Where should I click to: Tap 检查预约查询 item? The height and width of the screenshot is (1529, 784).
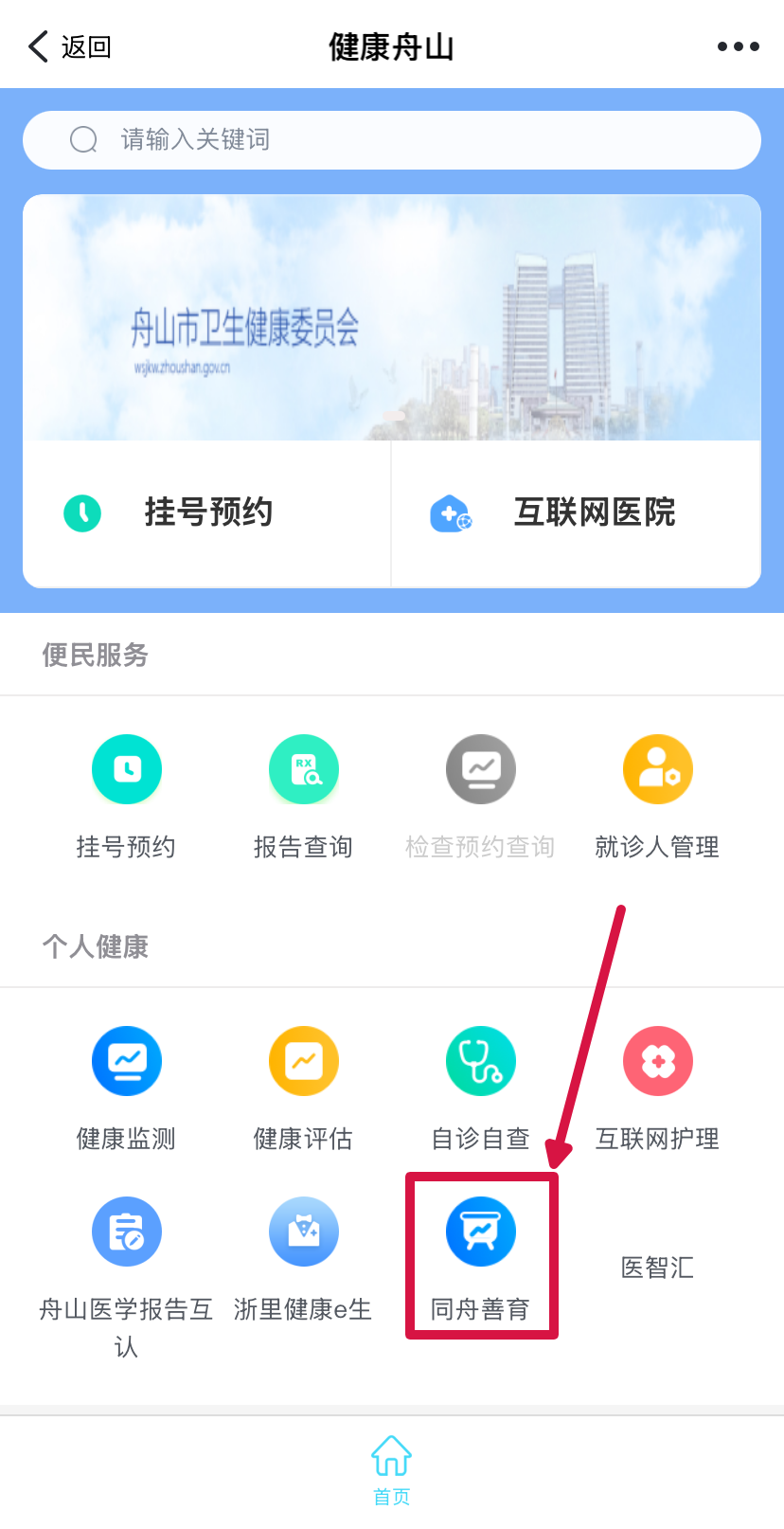[480, 794]
